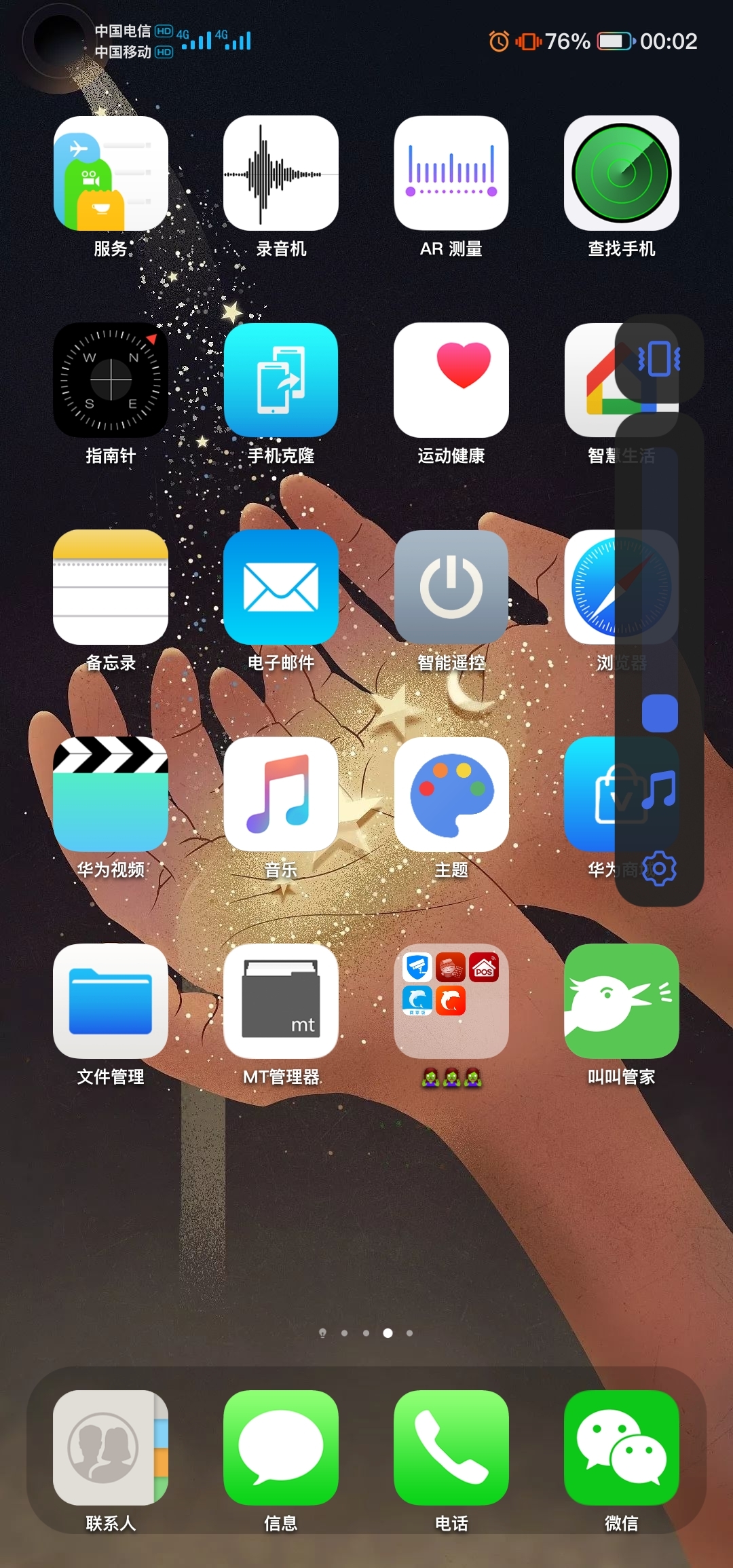
Task: Open 查找手机 app
Action: pos(621,173)
